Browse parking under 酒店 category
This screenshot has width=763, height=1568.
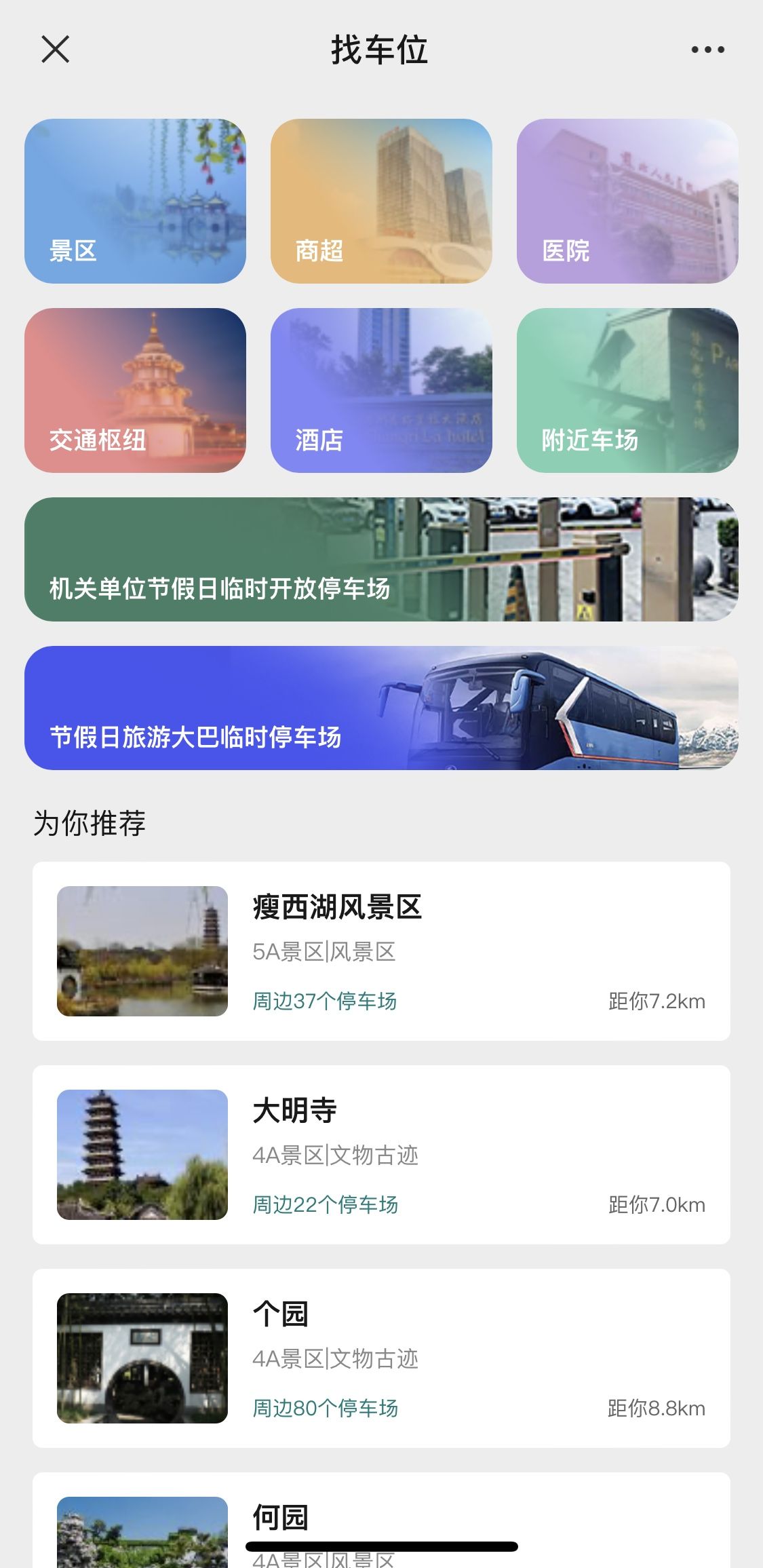click(381, 390)
